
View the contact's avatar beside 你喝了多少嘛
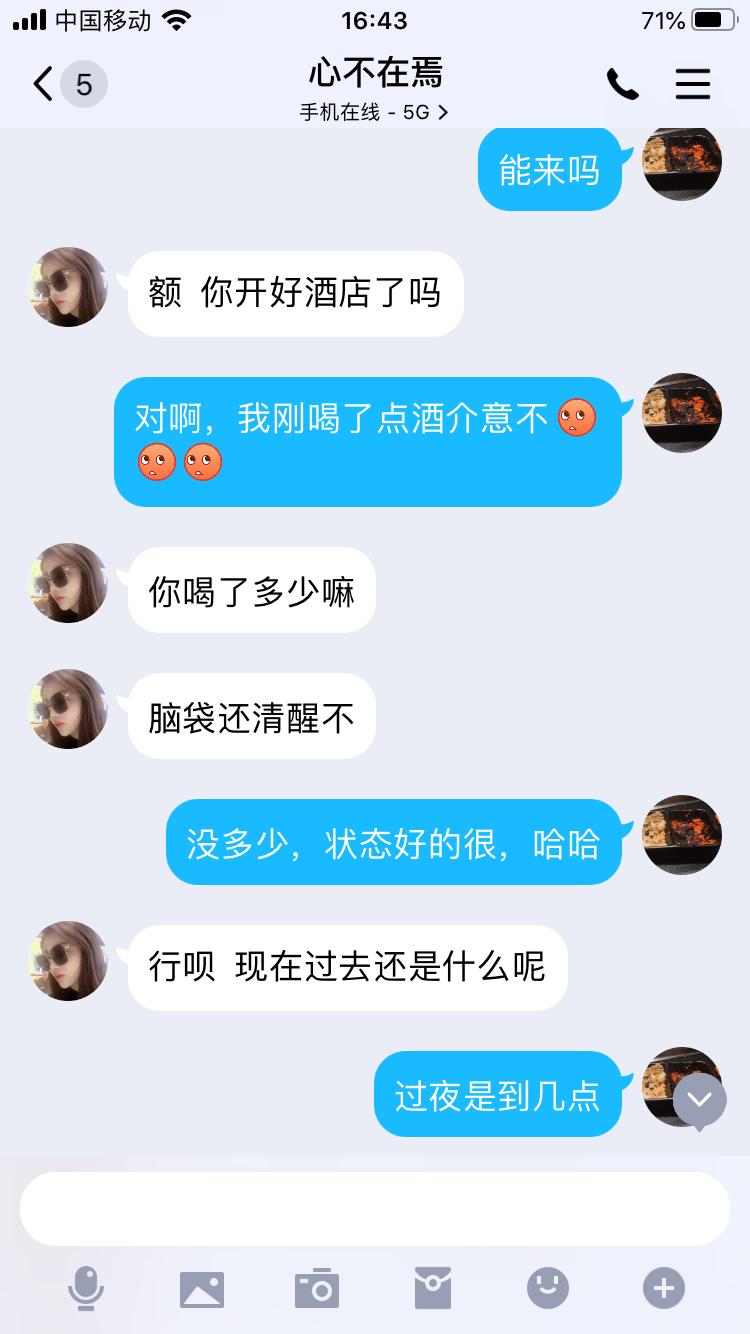click(x=68, y=583)
